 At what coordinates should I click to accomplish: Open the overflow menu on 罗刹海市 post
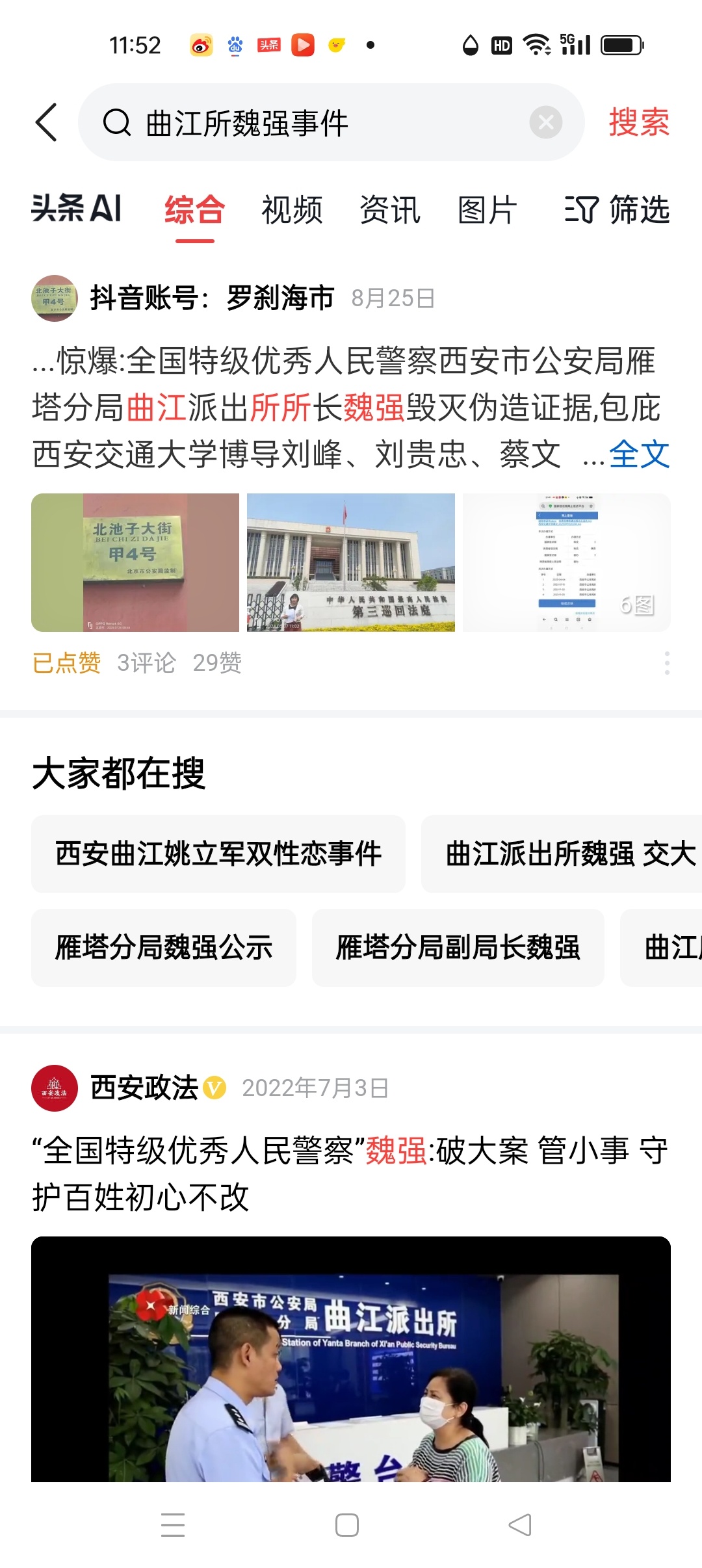667,663
